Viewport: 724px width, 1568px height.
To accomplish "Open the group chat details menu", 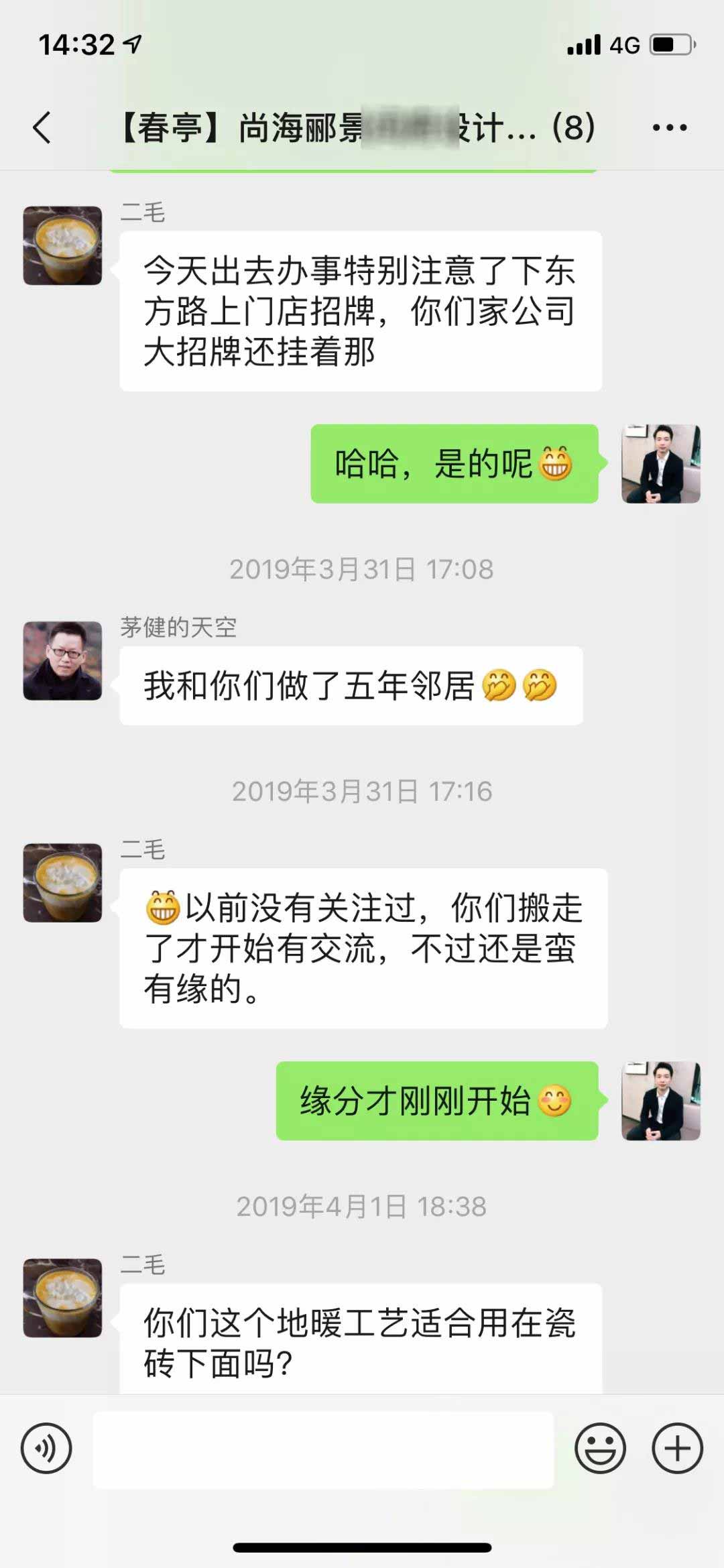I will click(669, 127).
